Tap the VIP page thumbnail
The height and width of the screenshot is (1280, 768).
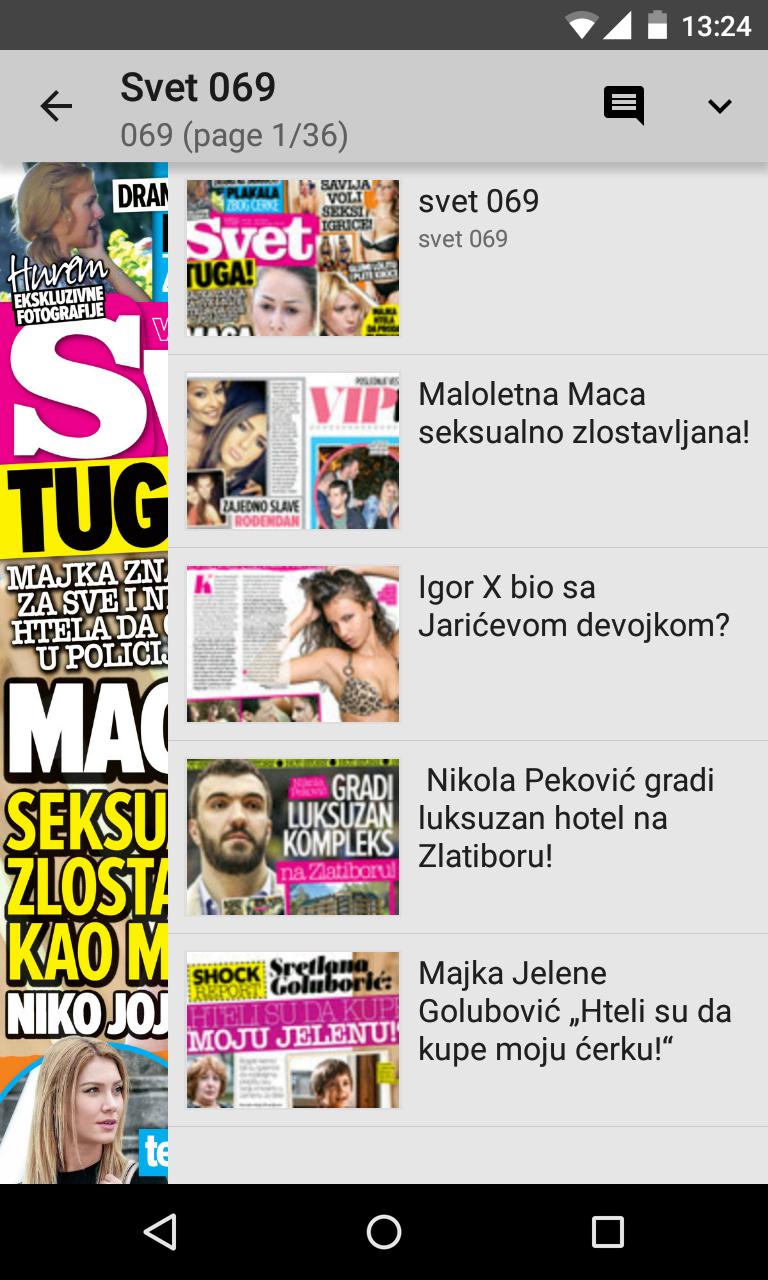pos(292,451)
